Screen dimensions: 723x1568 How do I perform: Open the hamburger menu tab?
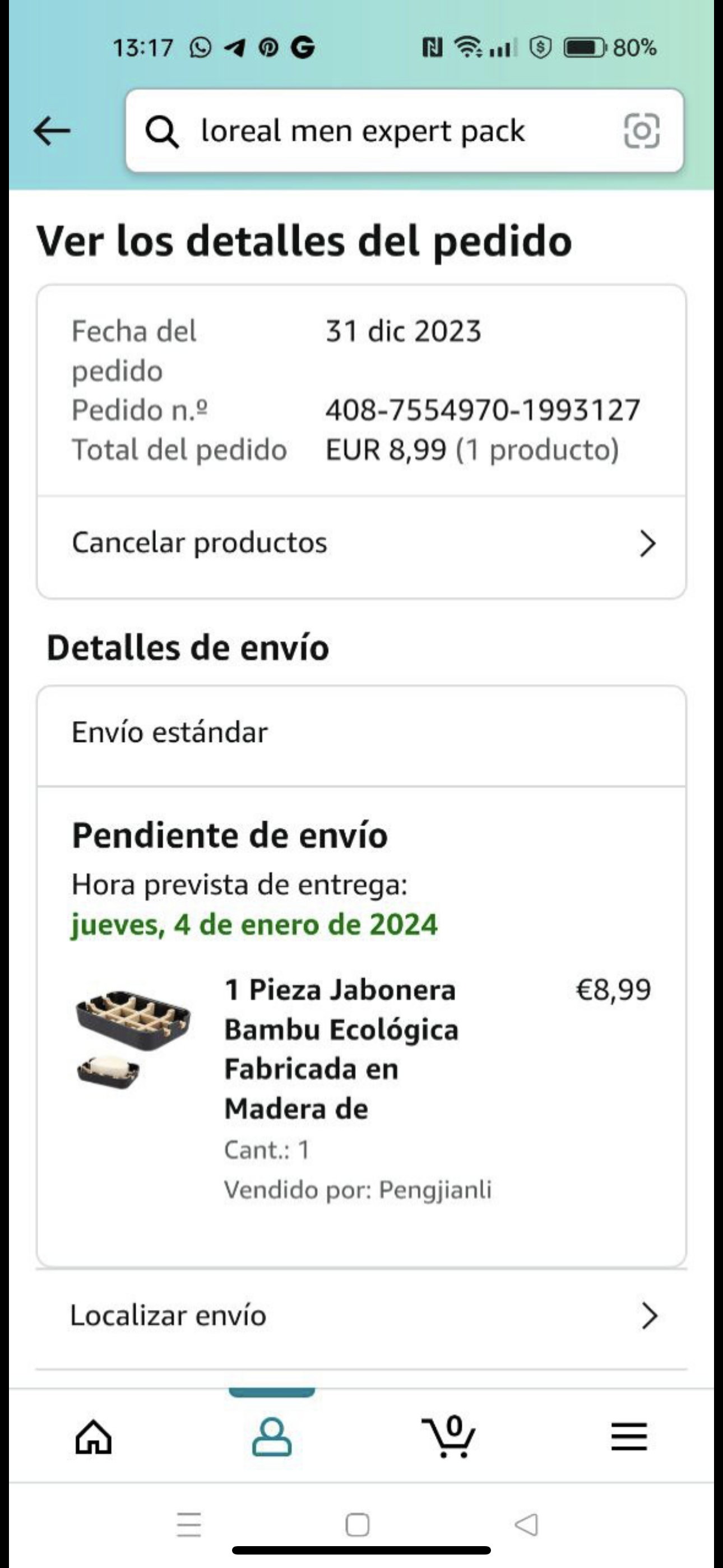point(629,1438)
